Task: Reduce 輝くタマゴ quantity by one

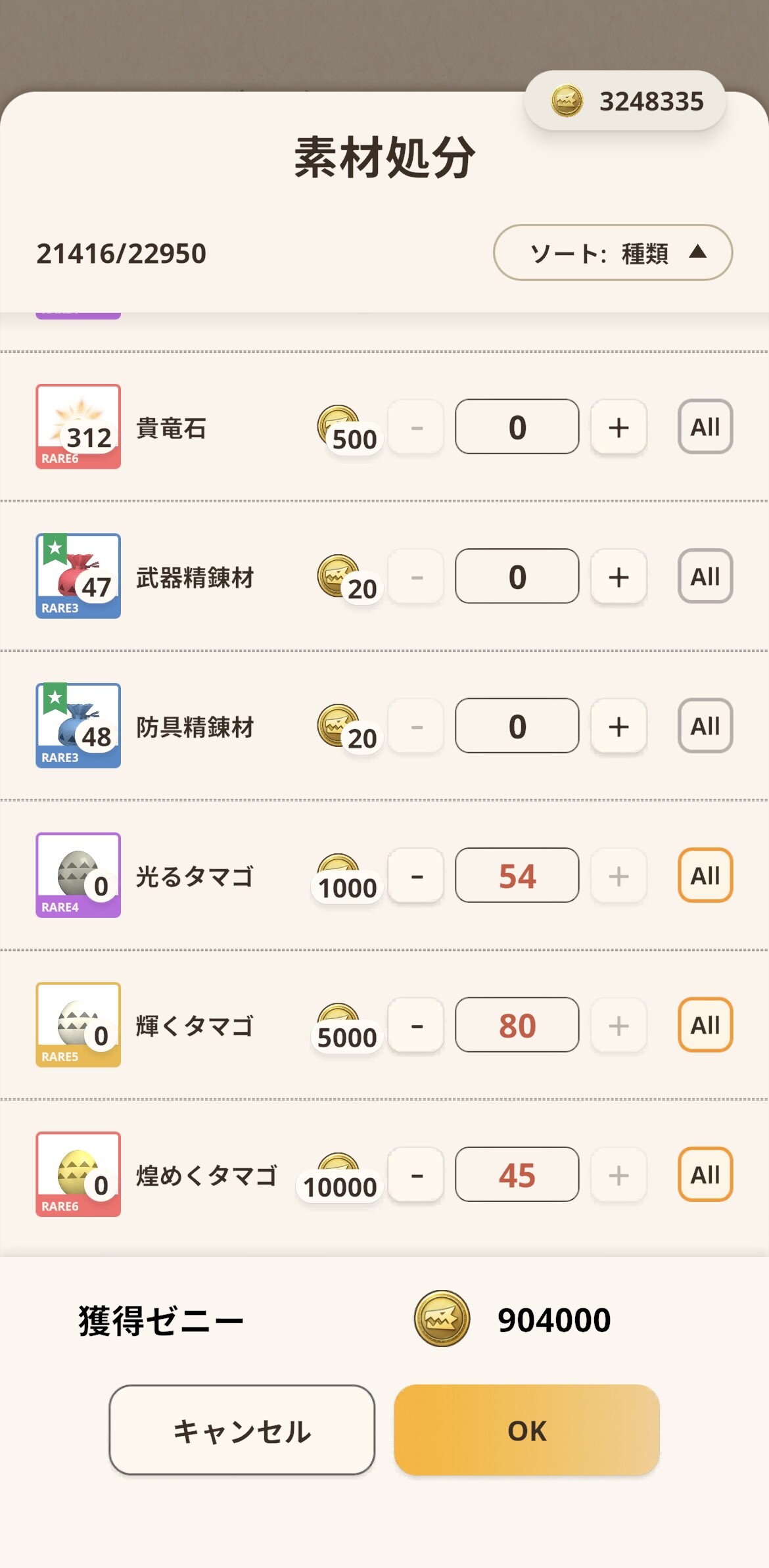Action: pos(417,1026)
